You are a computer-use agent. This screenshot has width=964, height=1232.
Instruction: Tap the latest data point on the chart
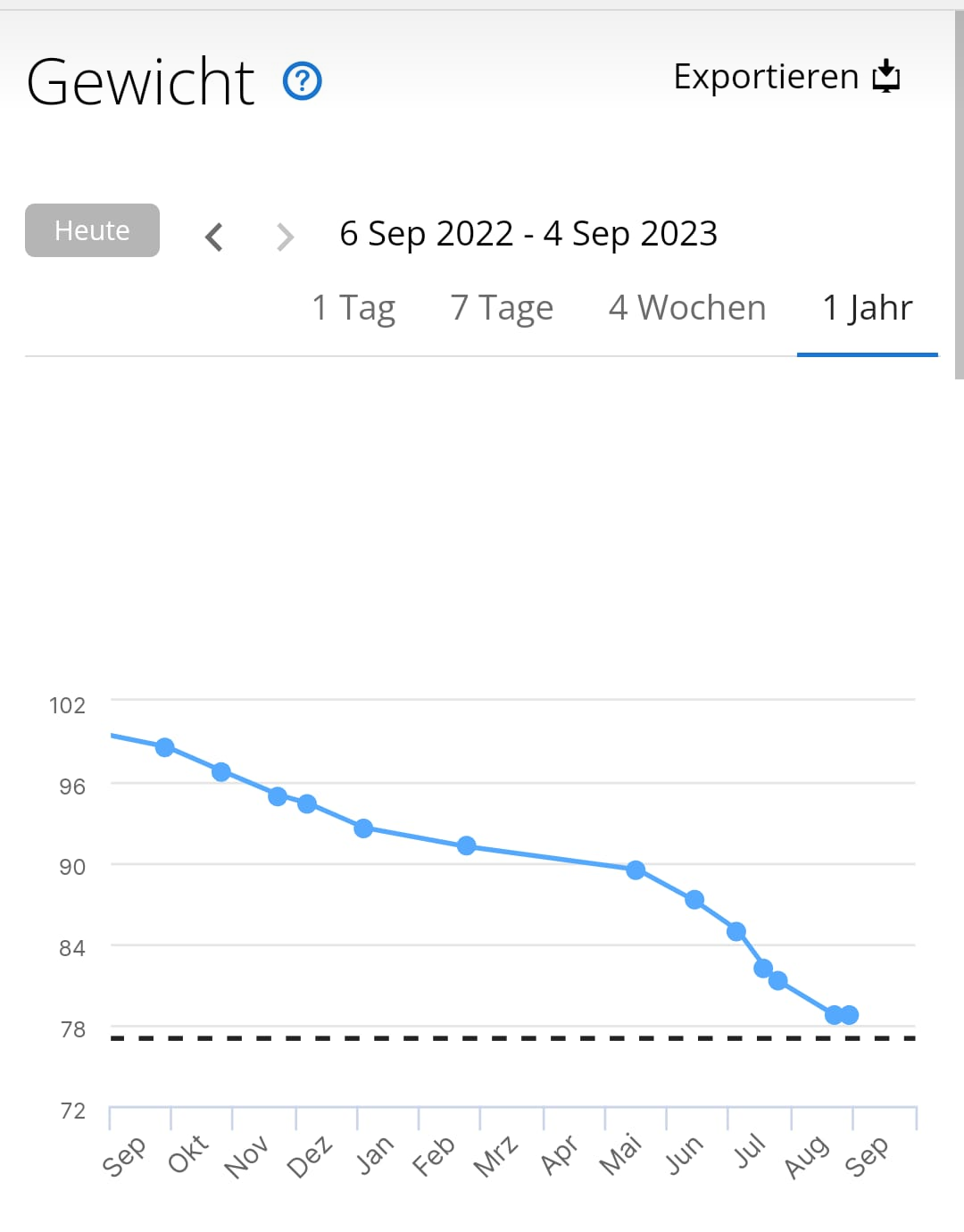point(849,1015)
